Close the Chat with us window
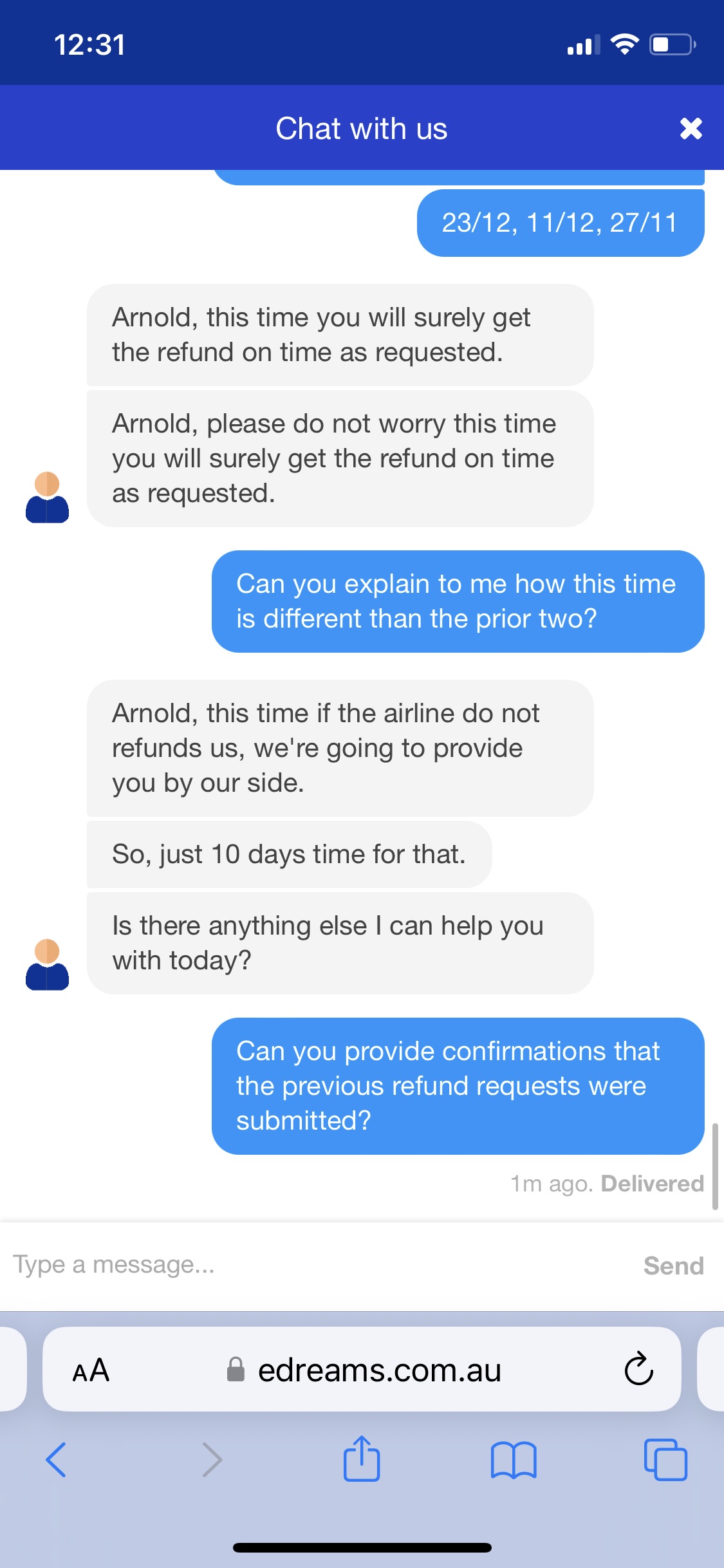 tap(691, 129)
